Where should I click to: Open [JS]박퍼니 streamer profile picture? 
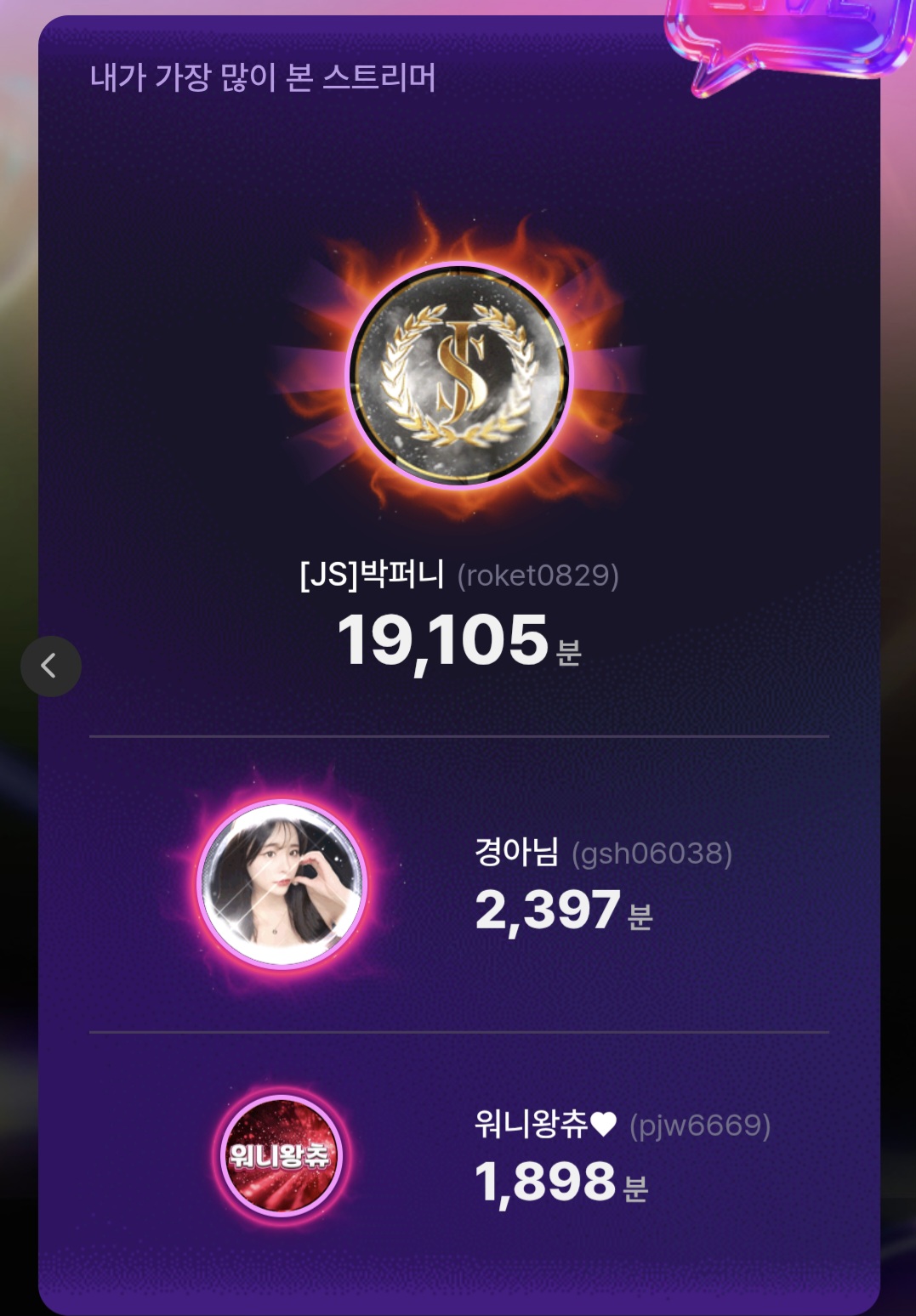pos(459,375)
